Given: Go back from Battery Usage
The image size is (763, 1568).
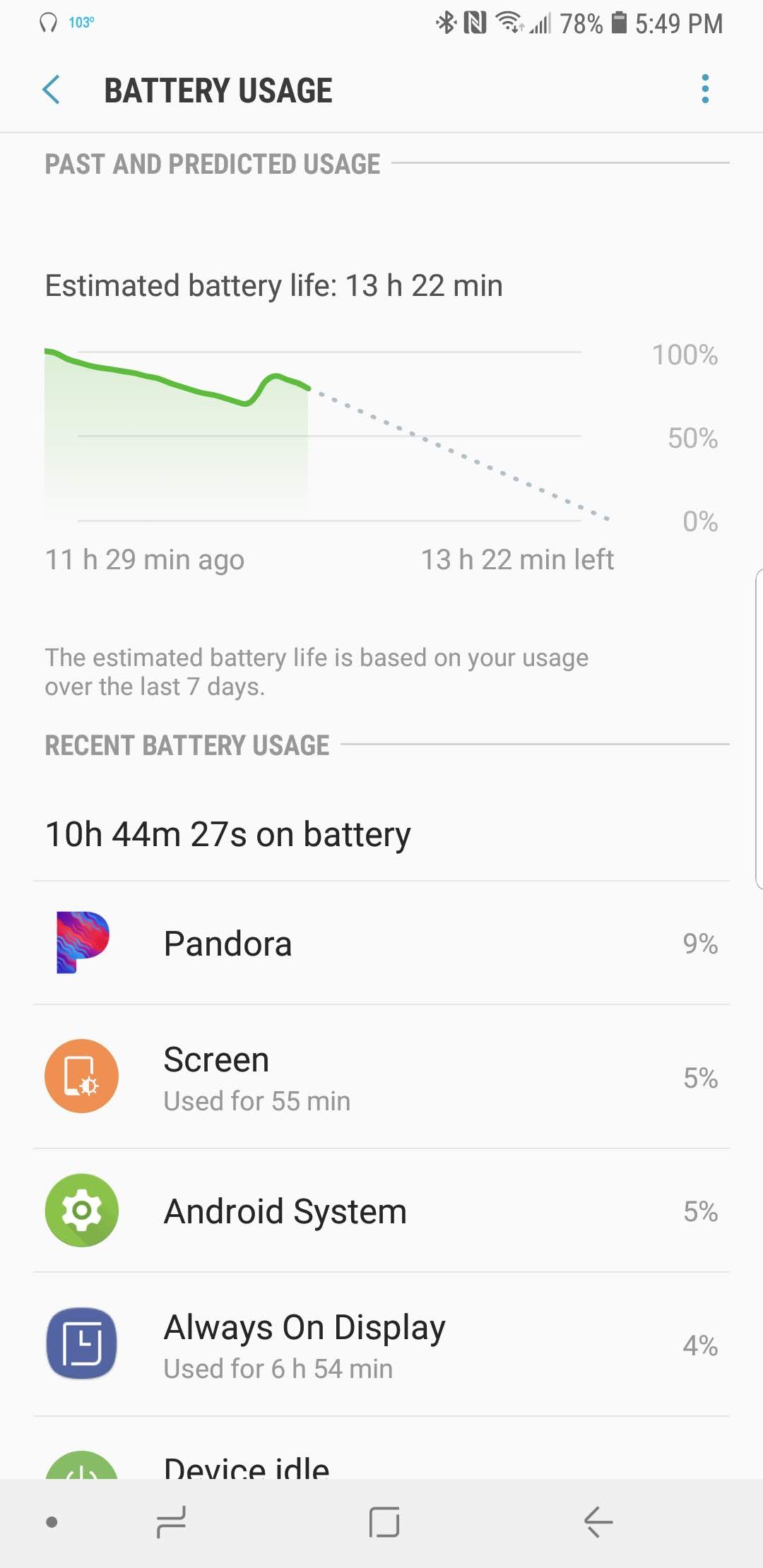Looking at the screenshot, I should (51, 90).
